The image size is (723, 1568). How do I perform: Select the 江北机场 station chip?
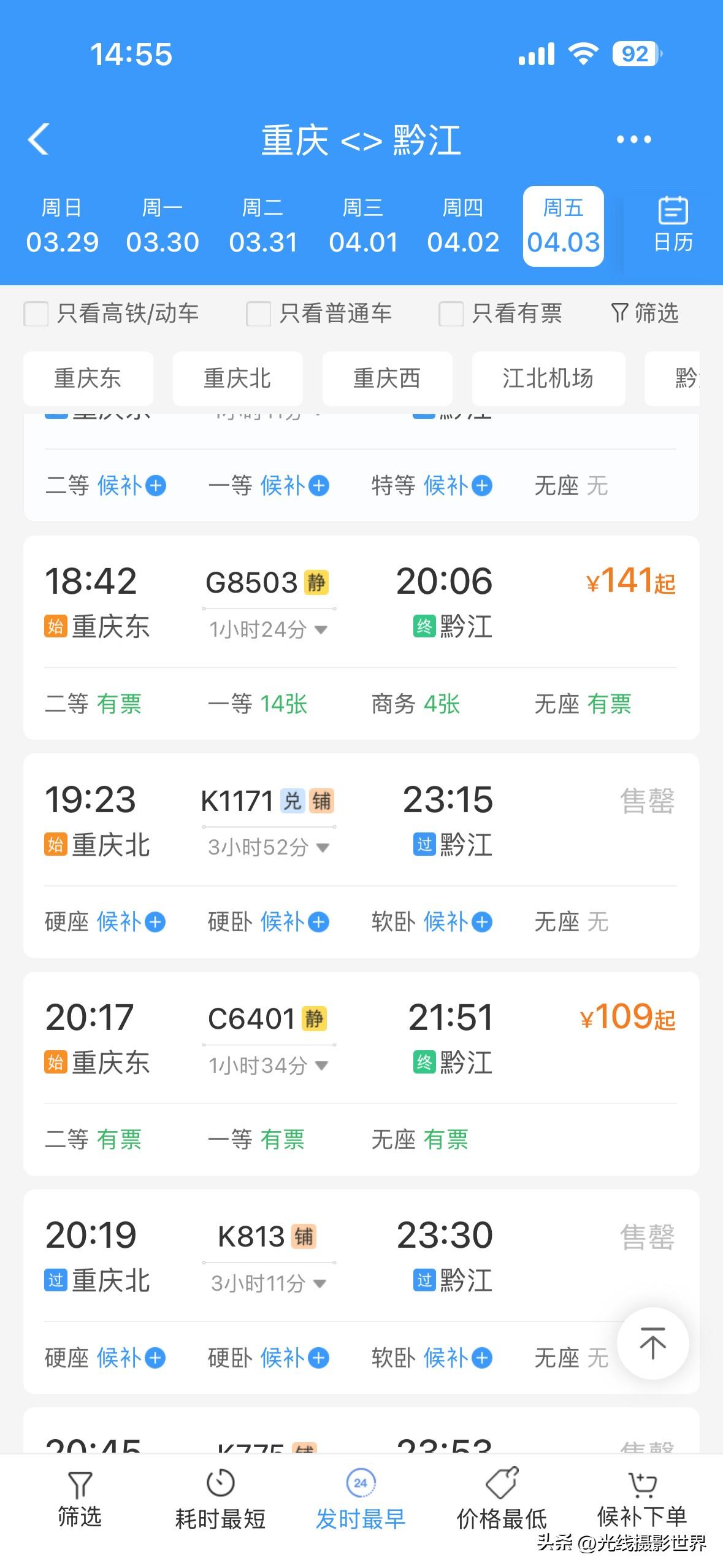coord(548,379)
